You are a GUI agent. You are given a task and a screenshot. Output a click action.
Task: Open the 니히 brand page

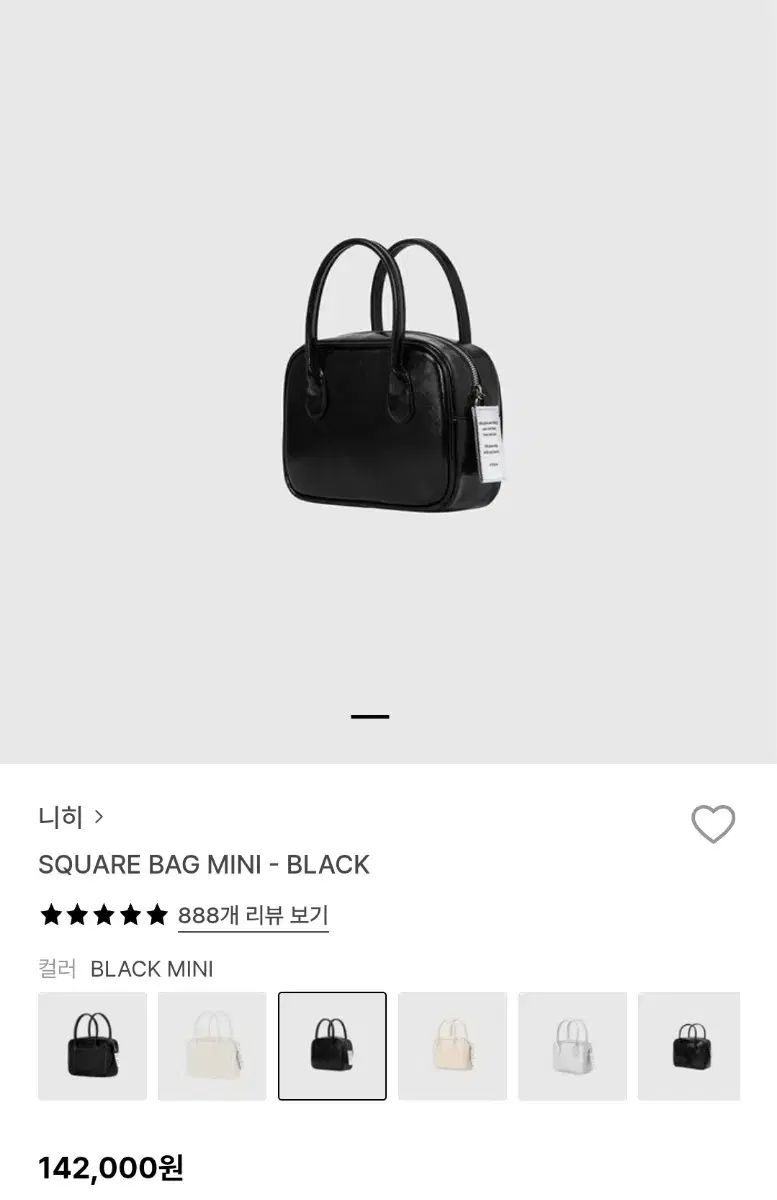pyautogui.click(x=70, y=818)
